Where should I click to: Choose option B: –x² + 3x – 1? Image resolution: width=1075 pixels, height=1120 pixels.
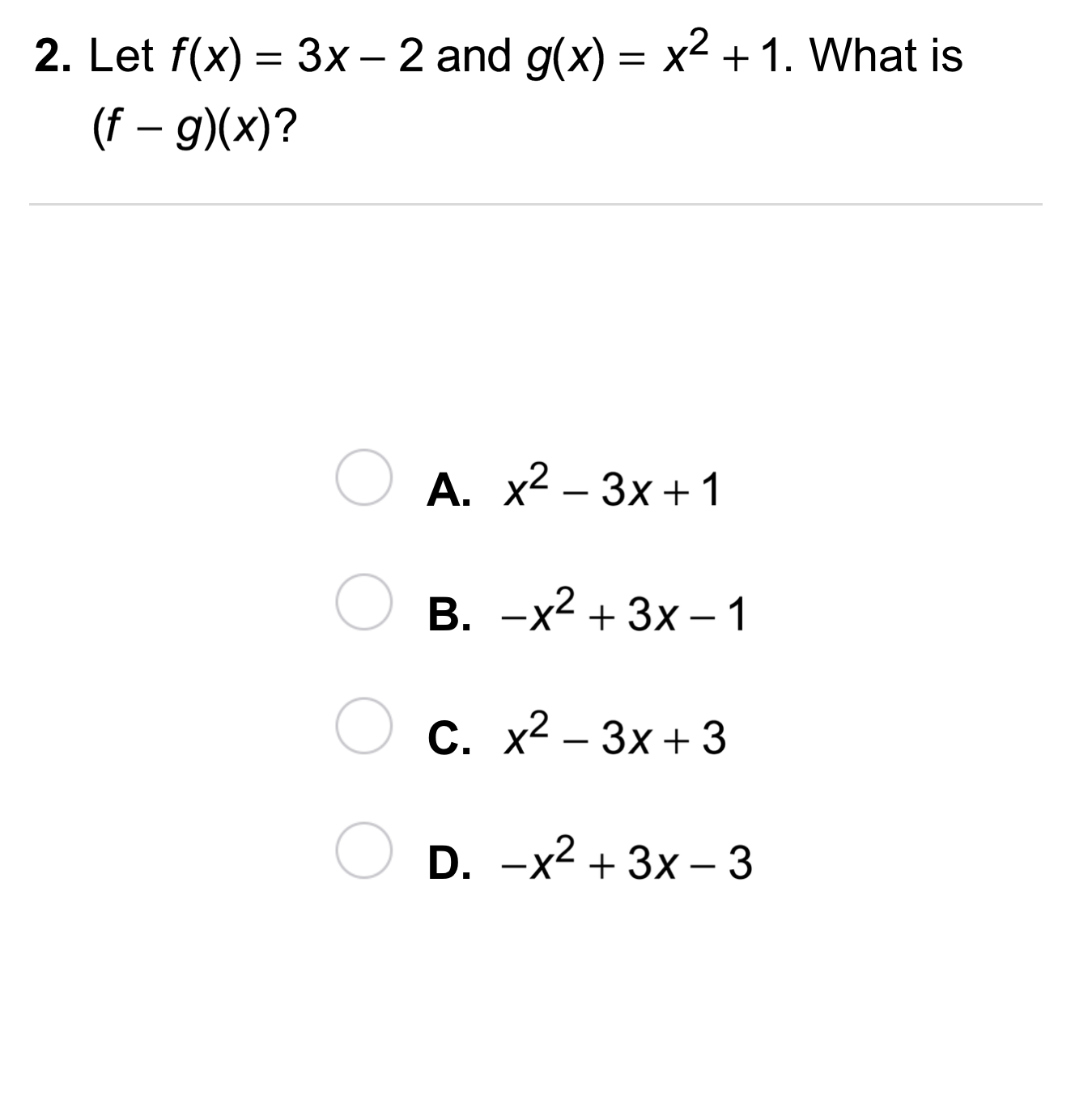coord(363,602)
